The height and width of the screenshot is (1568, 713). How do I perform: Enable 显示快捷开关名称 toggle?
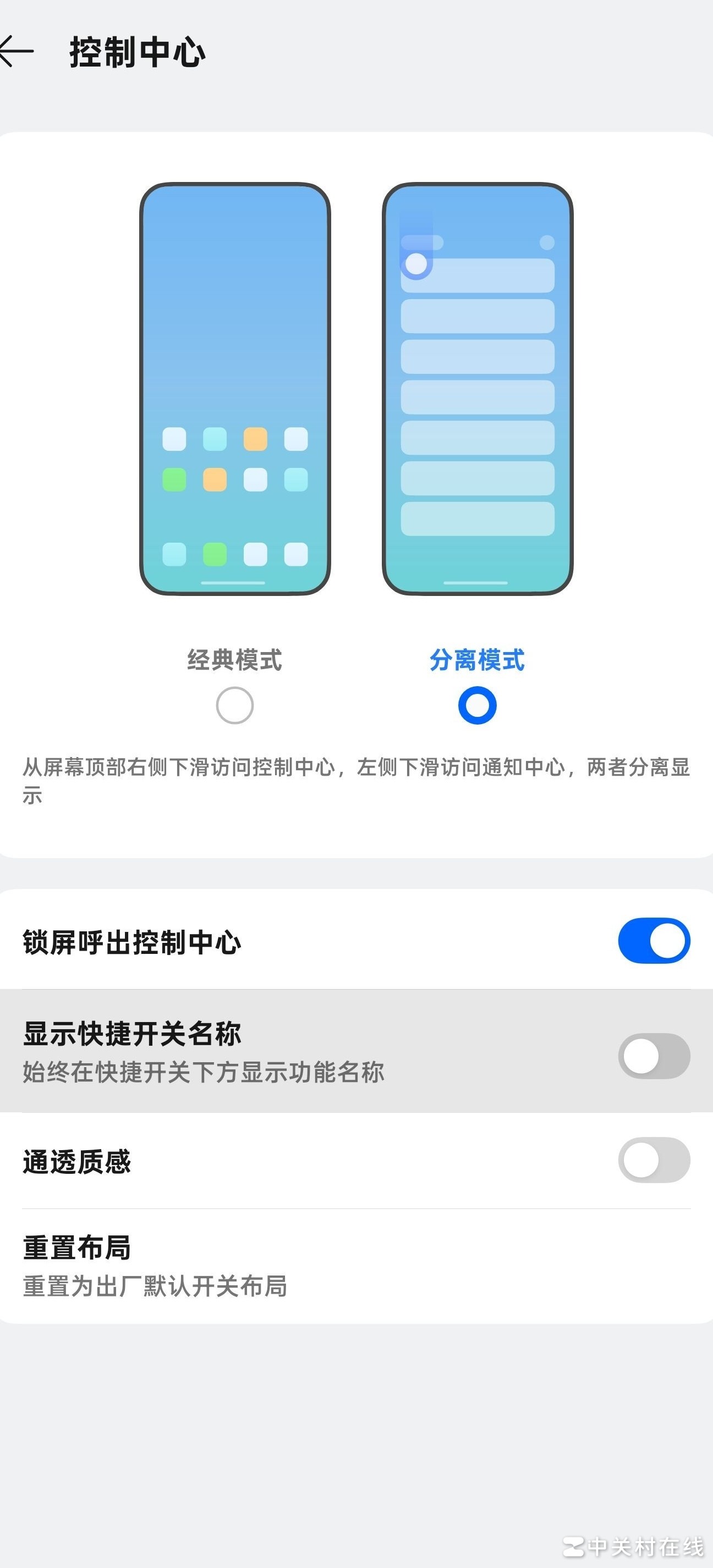pos(654,1056)
